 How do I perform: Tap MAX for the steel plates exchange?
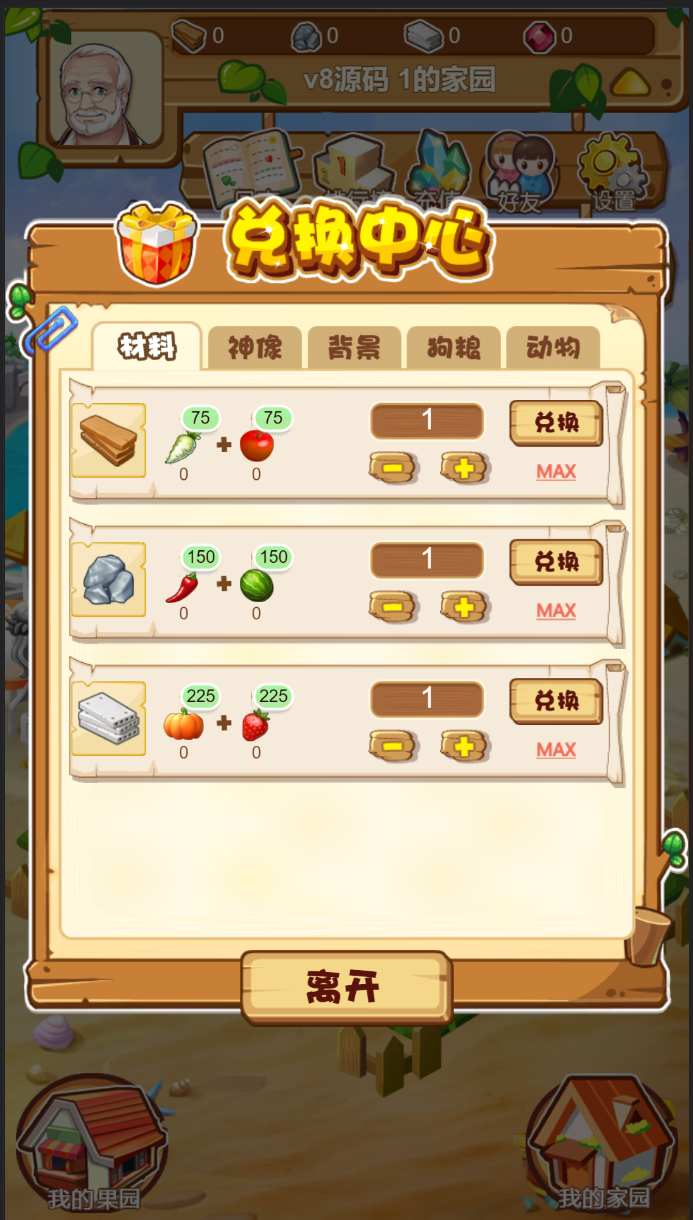pyautogui.click(x=556, y=749)
